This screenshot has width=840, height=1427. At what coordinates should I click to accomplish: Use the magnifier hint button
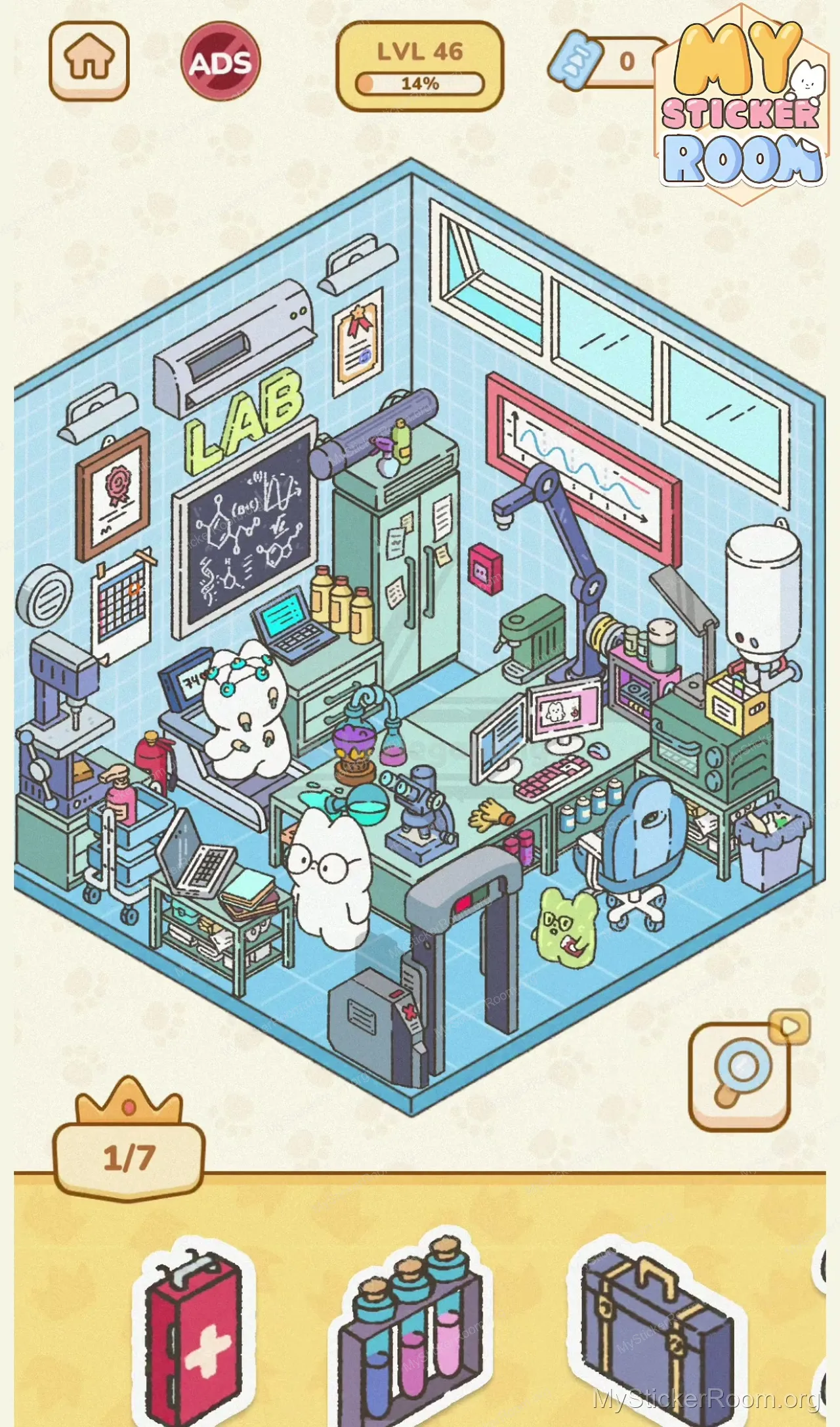pos(740,1076)
